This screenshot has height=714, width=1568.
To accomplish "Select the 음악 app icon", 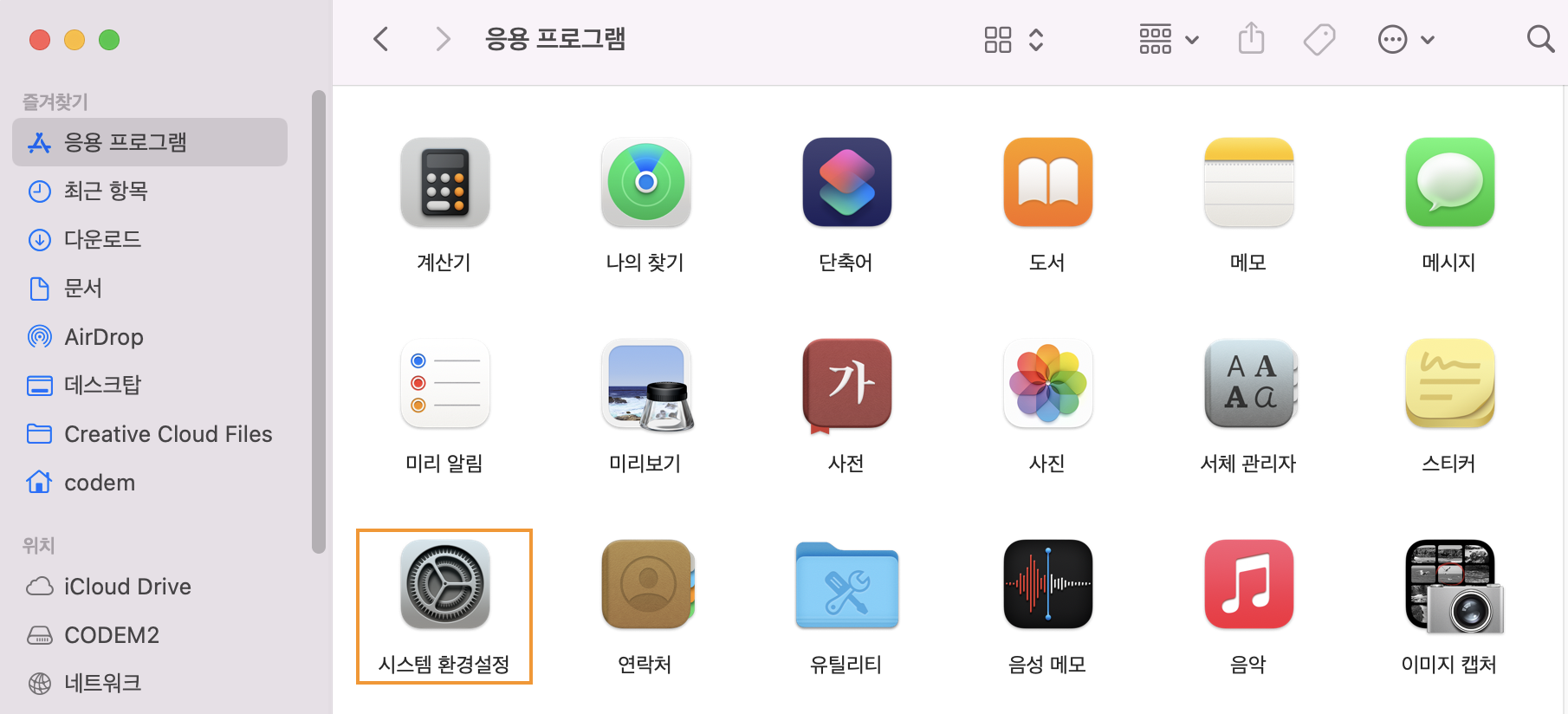I will (1248, 585).
